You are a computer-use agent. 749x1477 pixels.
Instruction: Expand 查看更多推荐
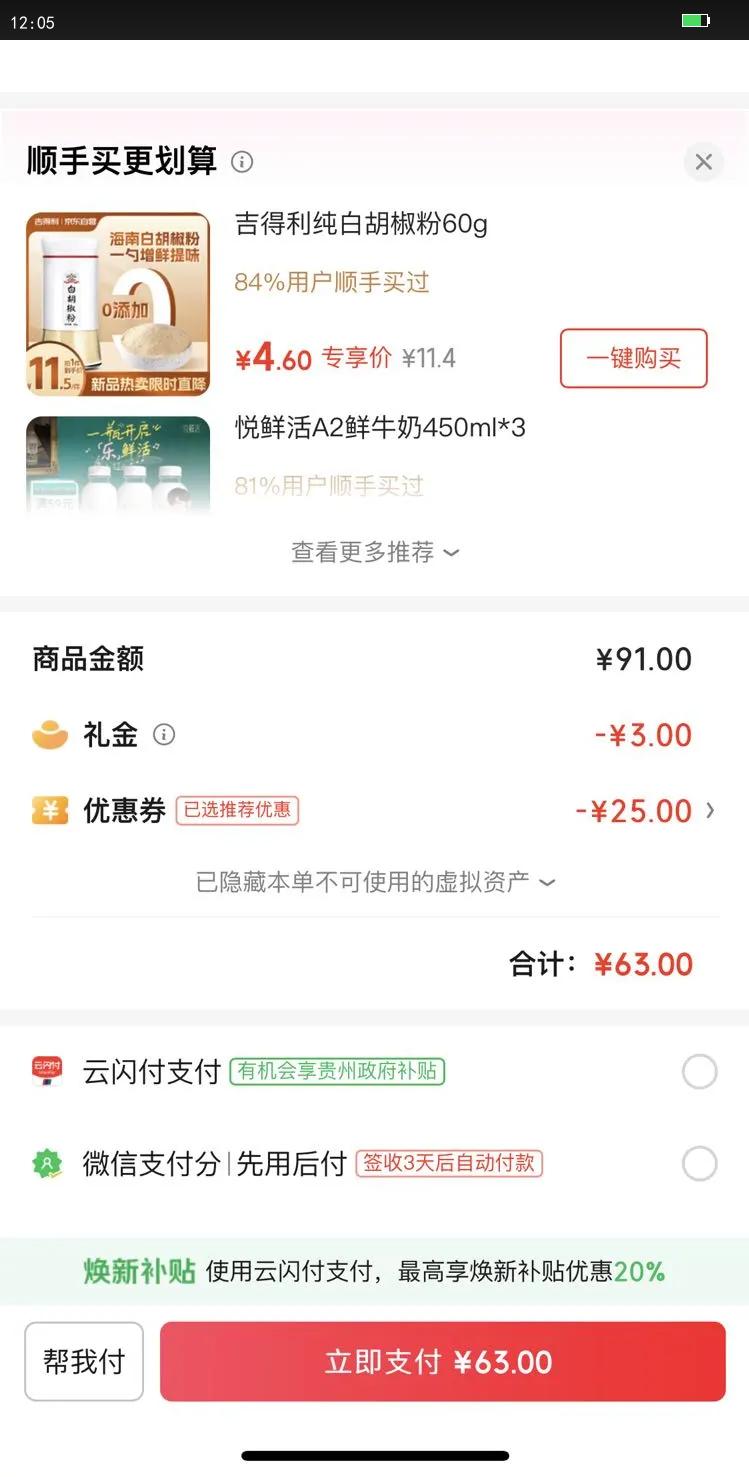point(375,552)
